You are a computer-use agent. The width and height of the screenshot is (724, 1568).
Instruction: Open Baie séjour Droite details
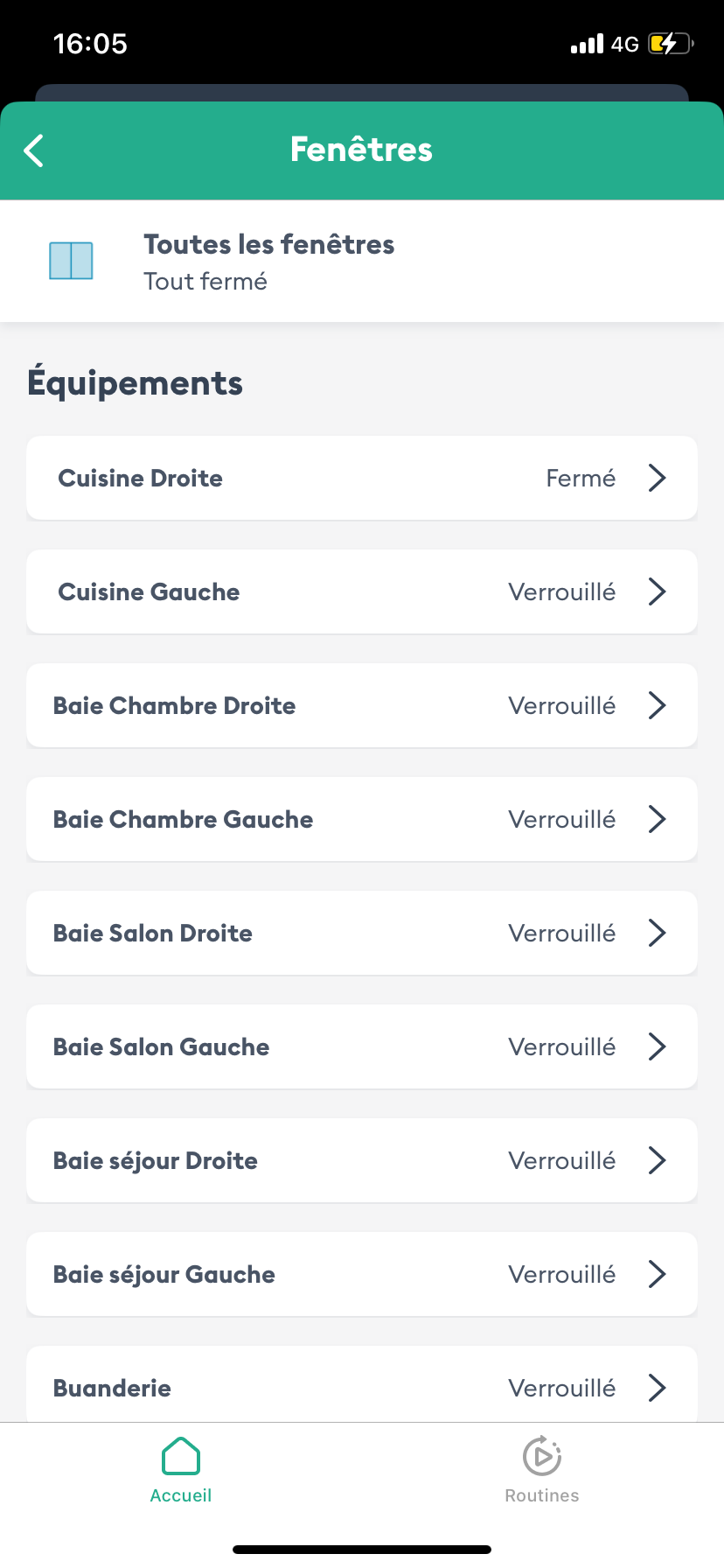click(362, 1160)
